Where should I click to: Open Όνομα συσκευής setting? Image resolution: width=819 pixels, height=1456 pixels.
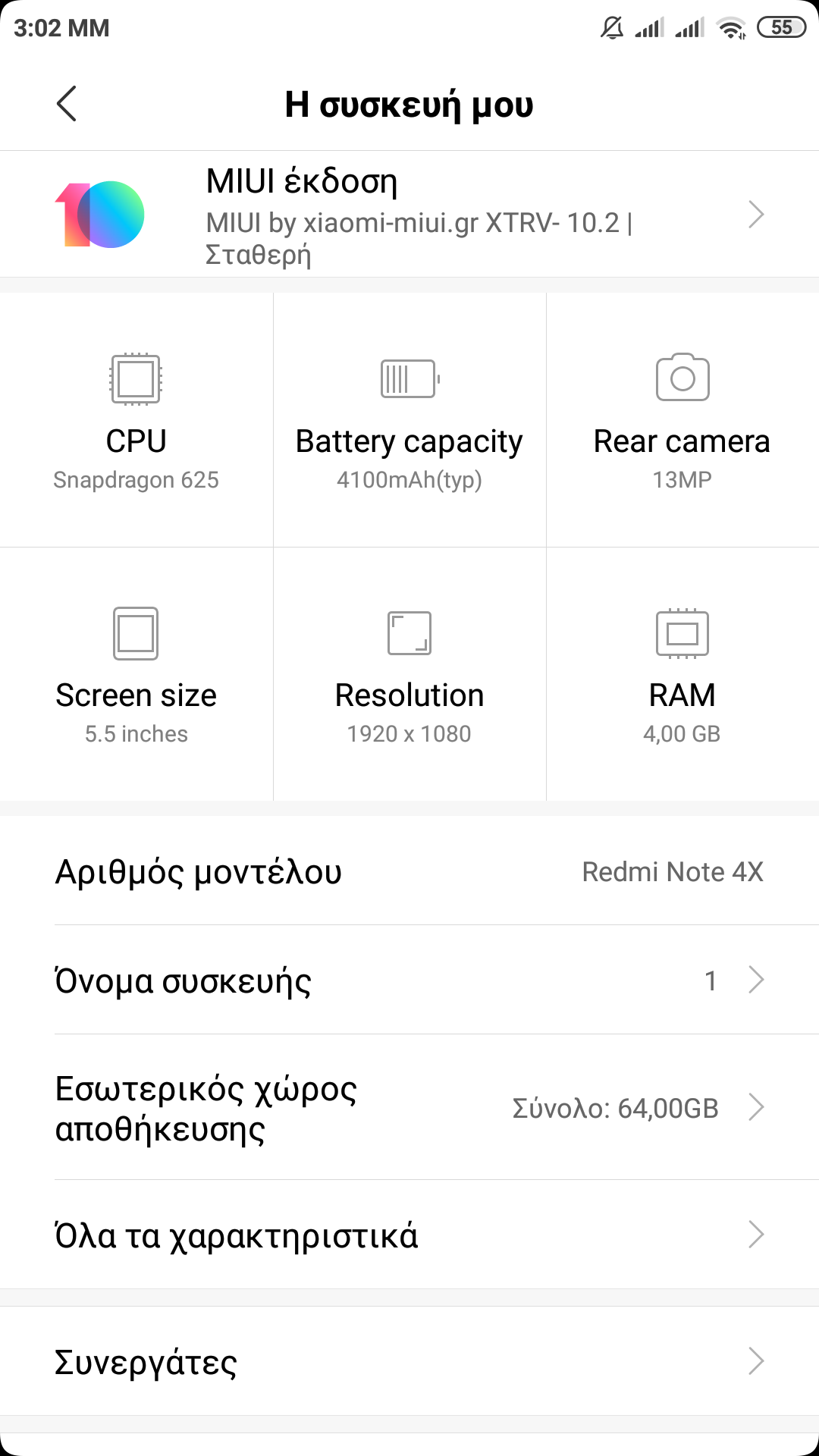[409, 981]
